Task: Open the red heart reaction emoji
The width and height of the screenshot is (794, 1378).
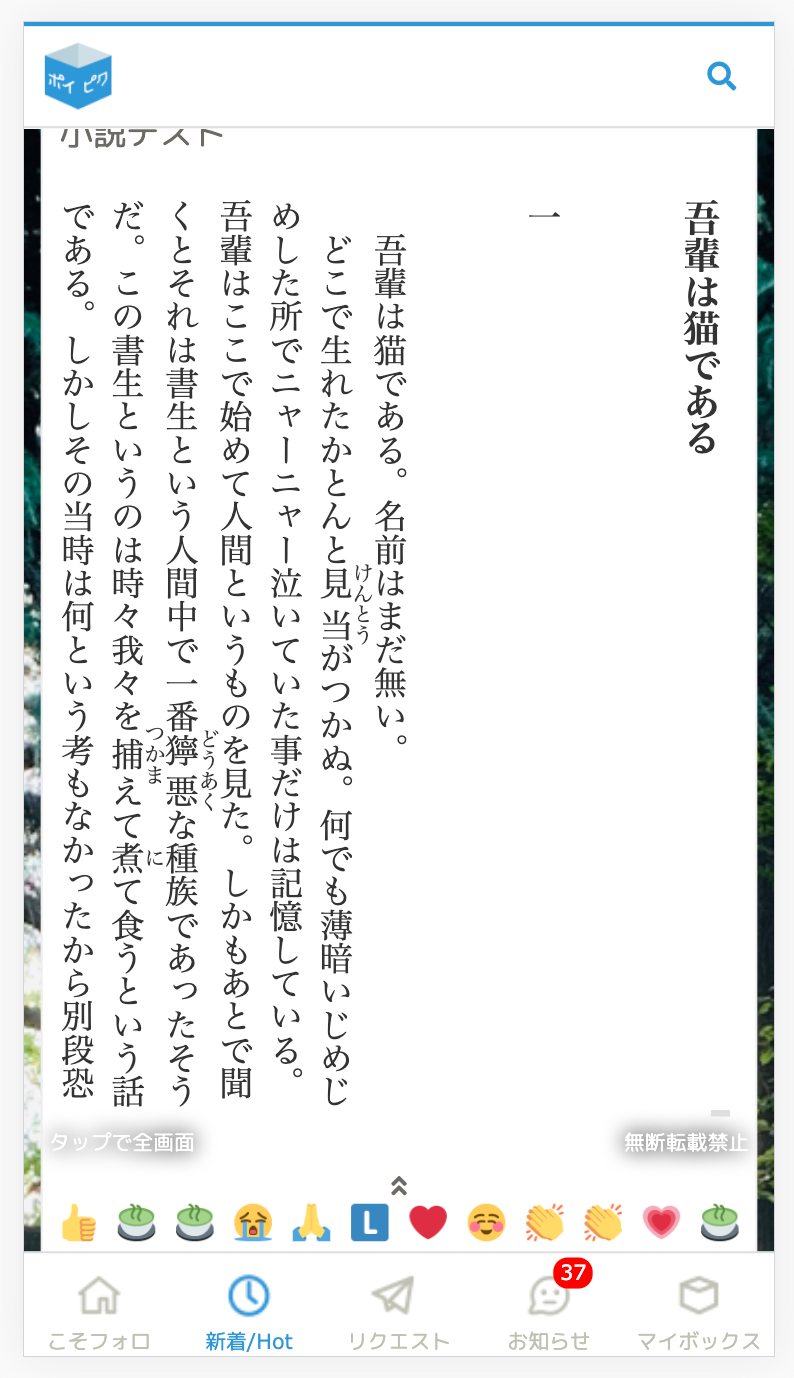Action: [x=428, y=1222]
